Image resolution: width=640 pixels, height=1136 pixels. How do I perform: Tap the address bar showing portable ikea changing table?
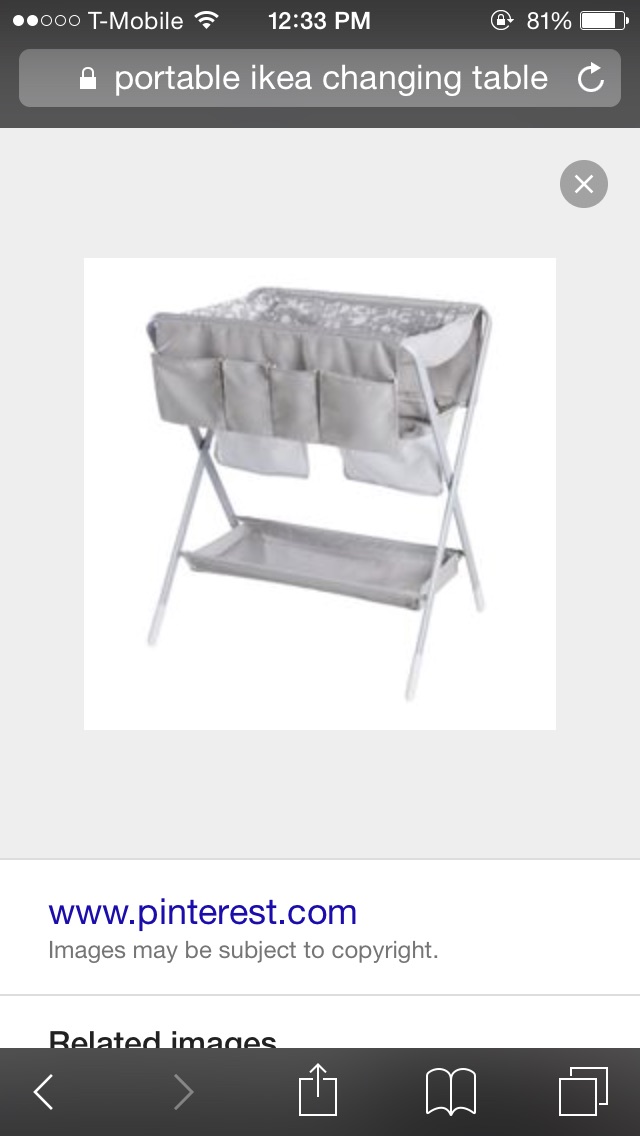click(320, 78)
